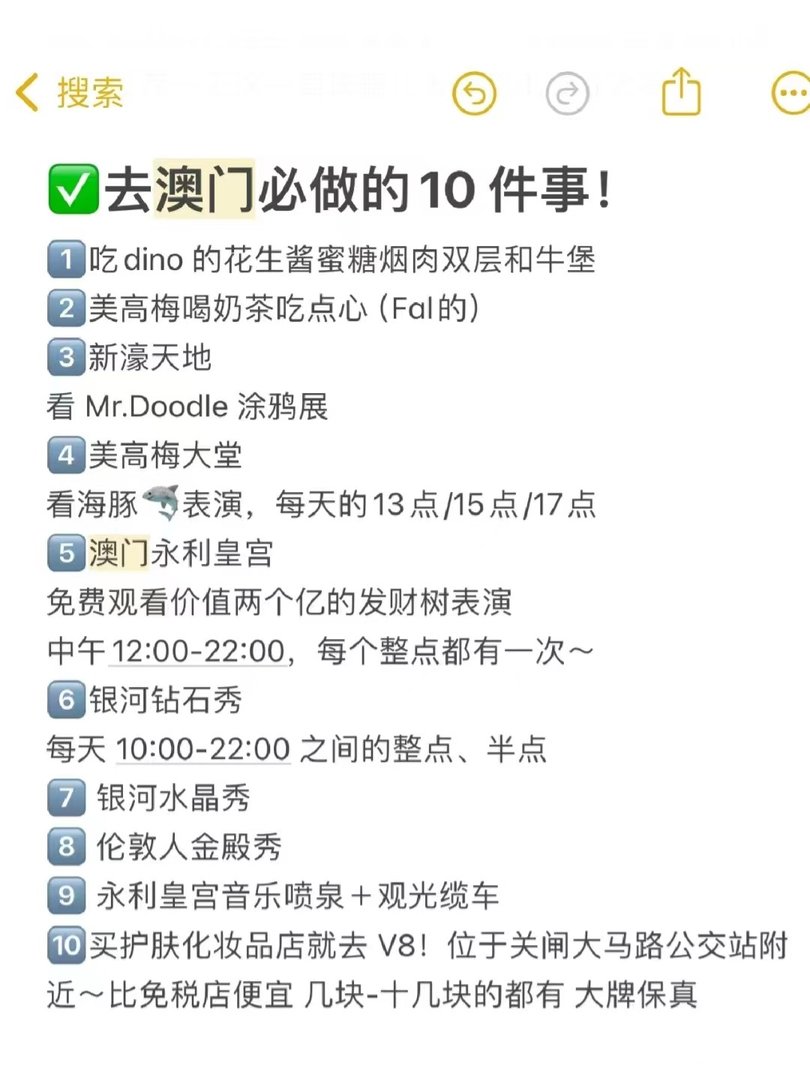810x1080 pixels.
Task: Tap the keycap 1 icon before the dino item
Action: coord(64,259)
